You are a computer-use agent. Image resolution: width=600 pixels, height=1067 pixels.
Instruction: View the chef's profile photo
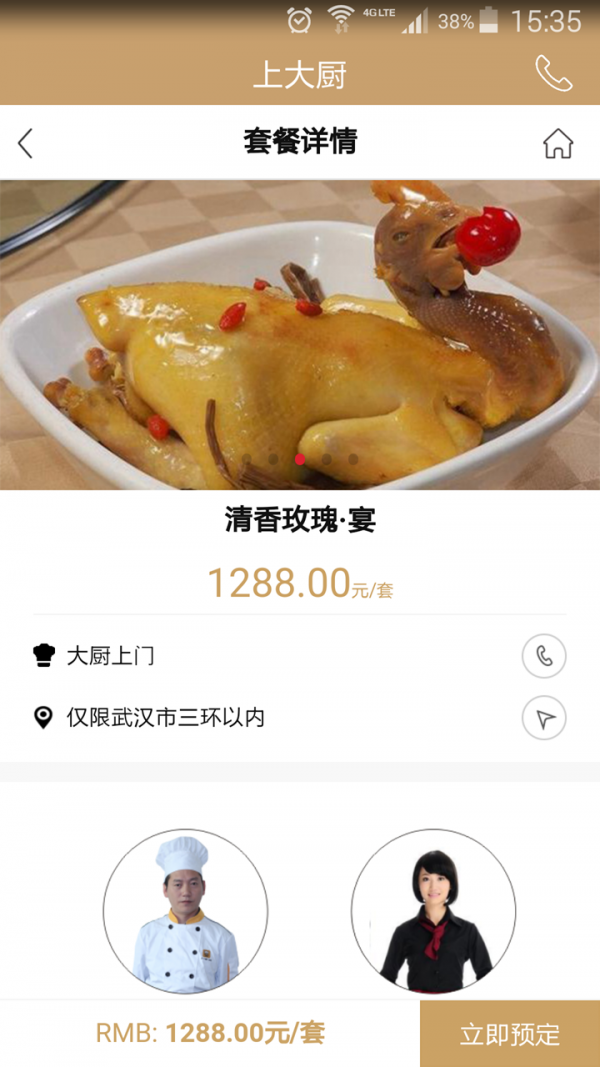185,911
